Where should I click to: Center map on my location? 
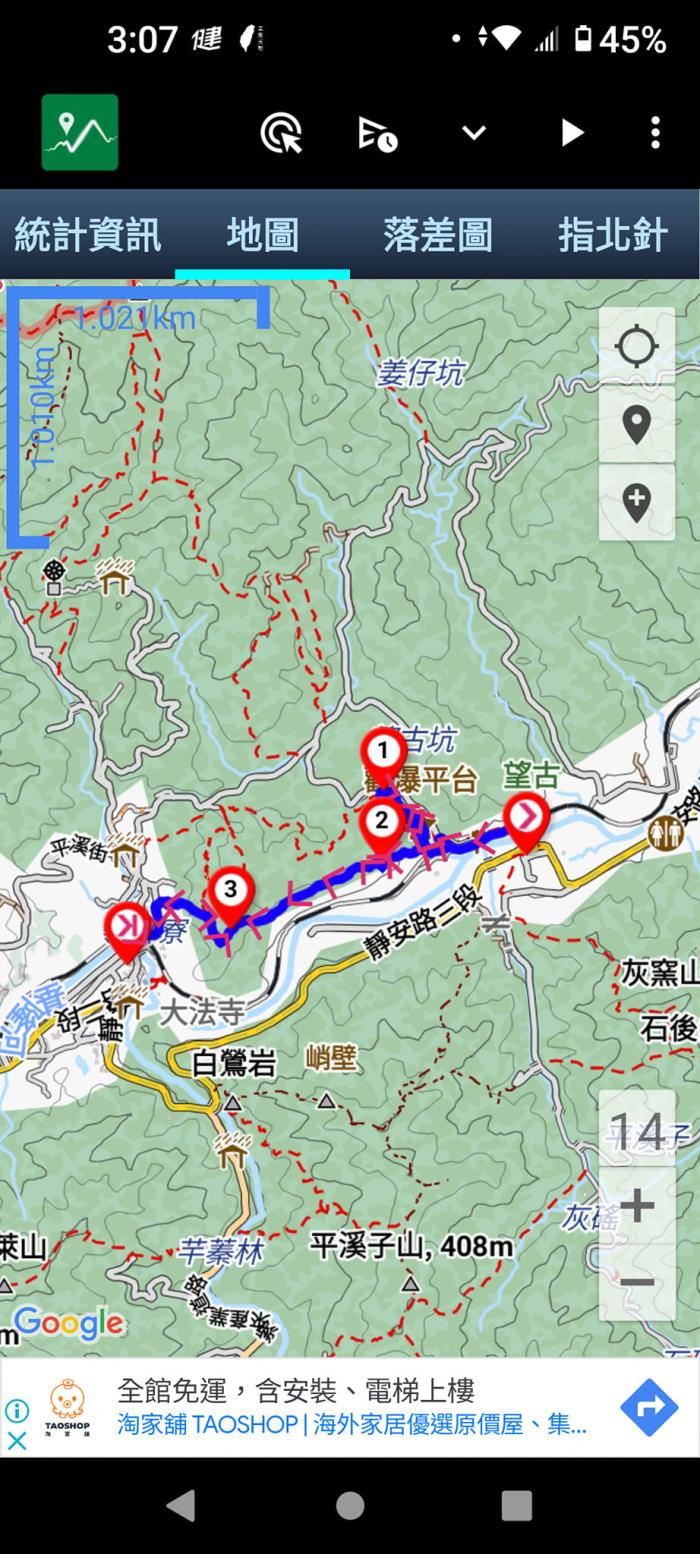636,347
